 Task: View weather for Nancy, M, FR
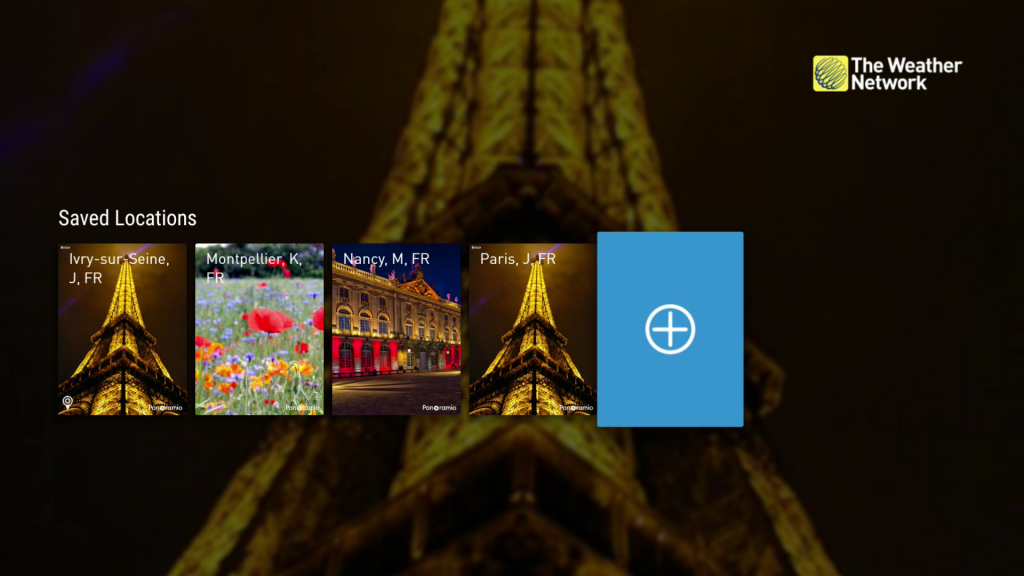click(396, 329)
